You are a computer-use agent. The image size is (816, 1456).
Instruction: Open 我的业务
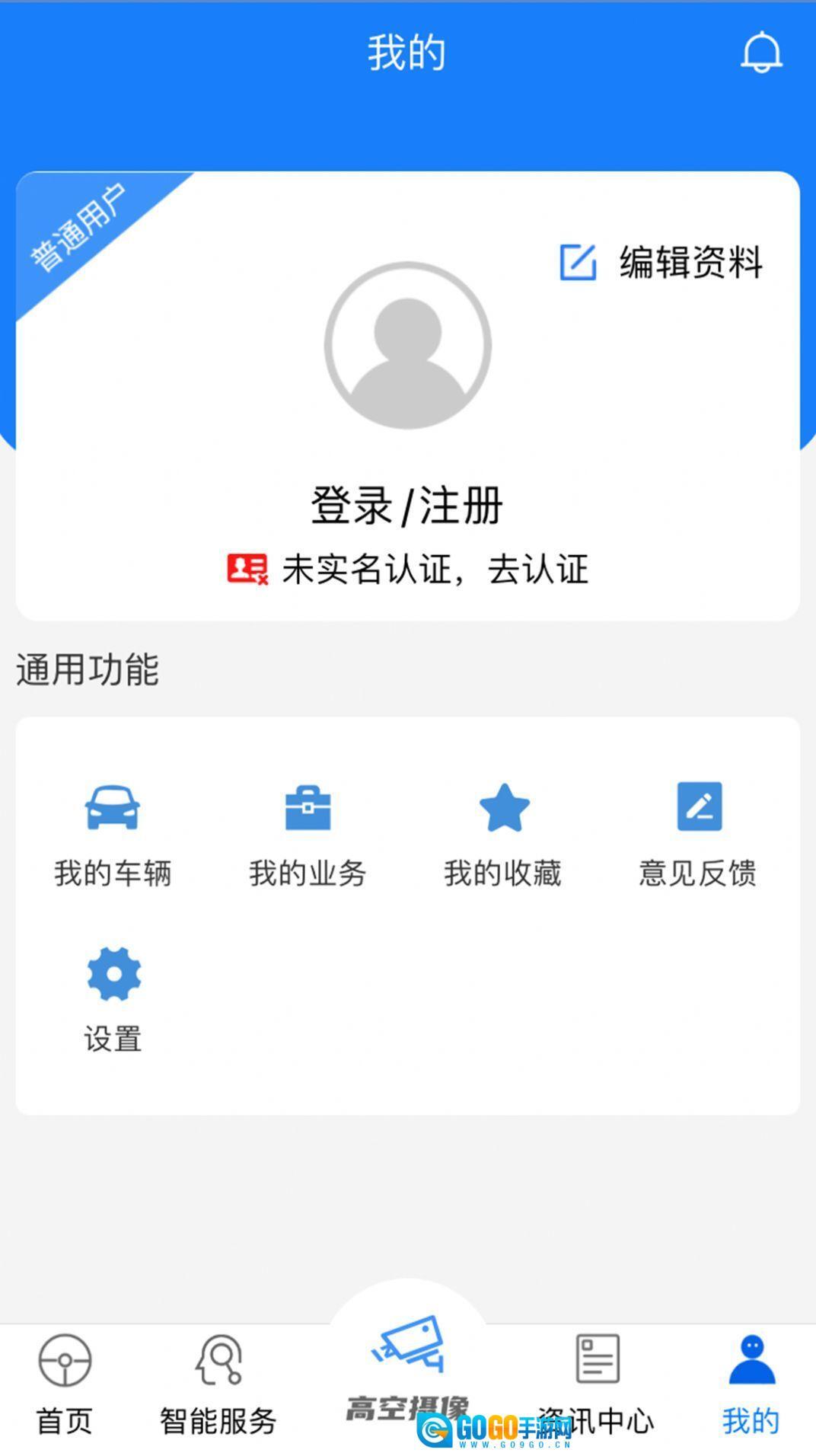pos(308,834)
